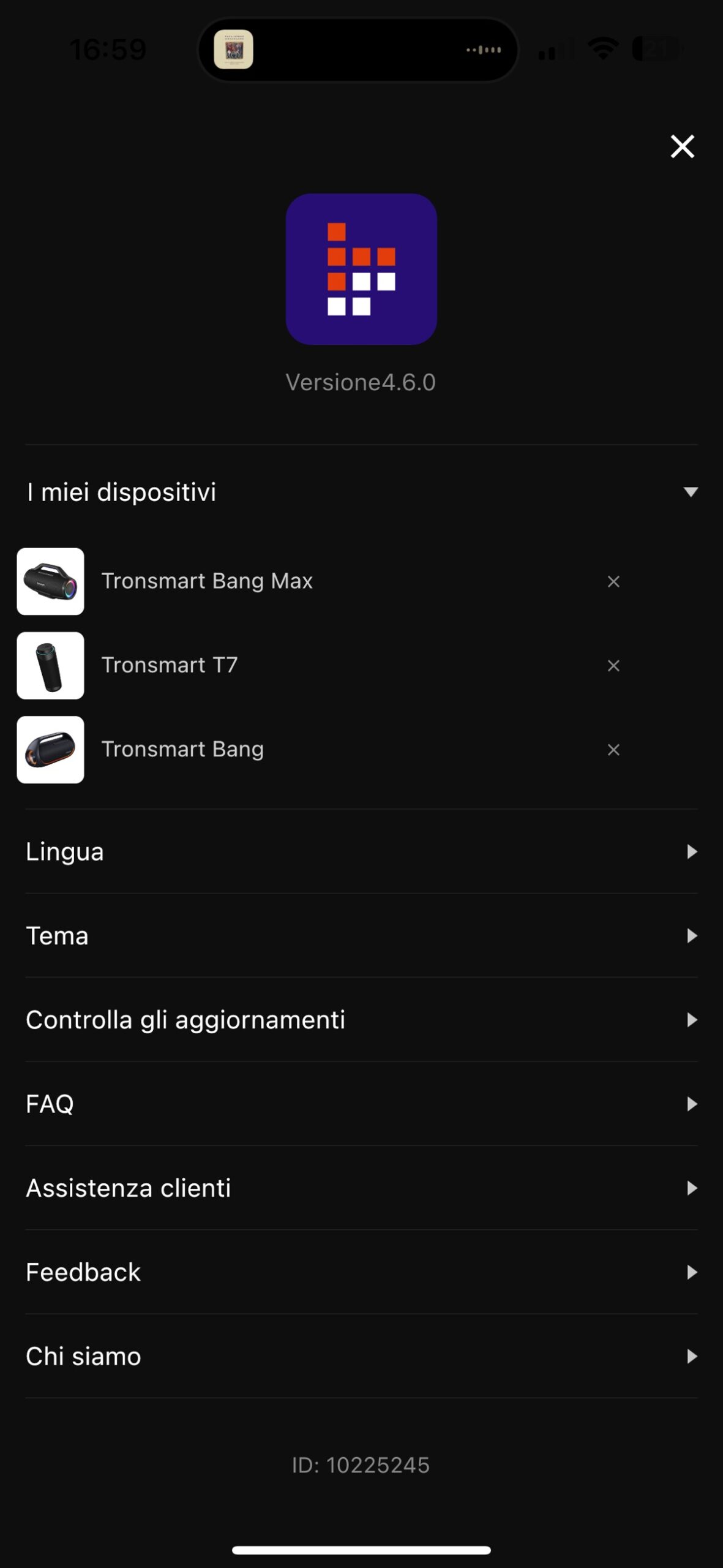Image resolution: width=723 pixels, height=1568 pixels.
Task: Delete the Tronsmart Bang entry
Action: [x=613, y=750]
